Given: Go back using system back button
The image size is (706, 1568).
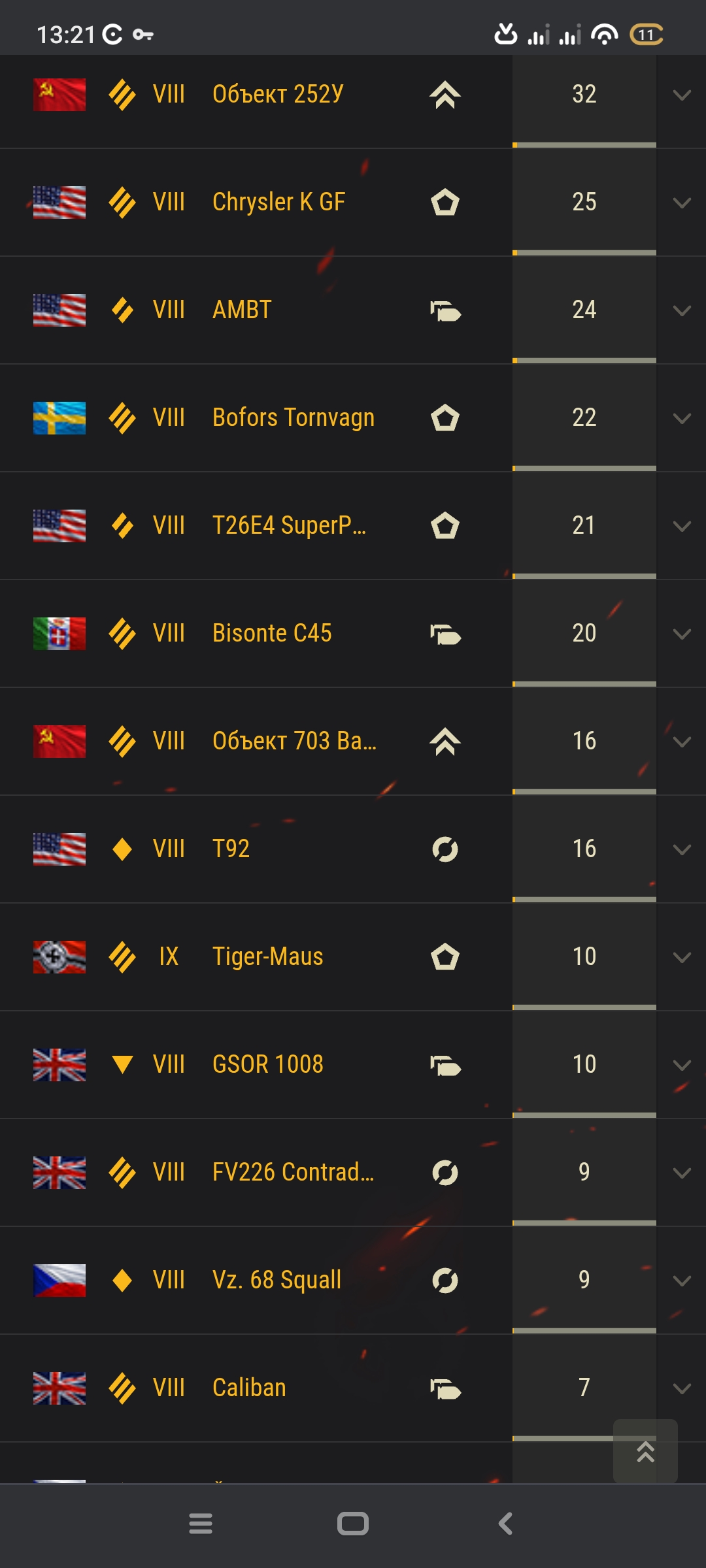Looking at the screenshot, I should pyautogui.click(x=505, y=1524).
